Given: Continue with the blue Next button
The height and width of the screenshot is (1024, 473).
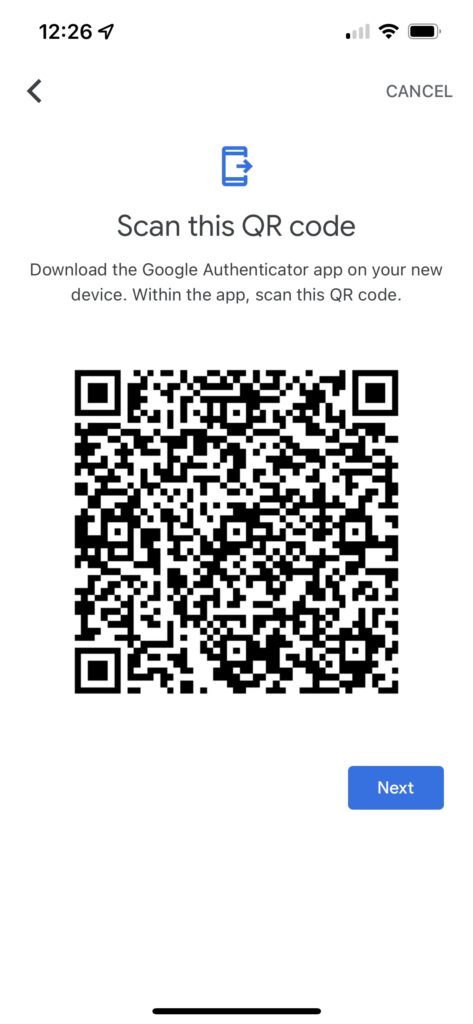Looking at the screenshot, I should point(395,788).
